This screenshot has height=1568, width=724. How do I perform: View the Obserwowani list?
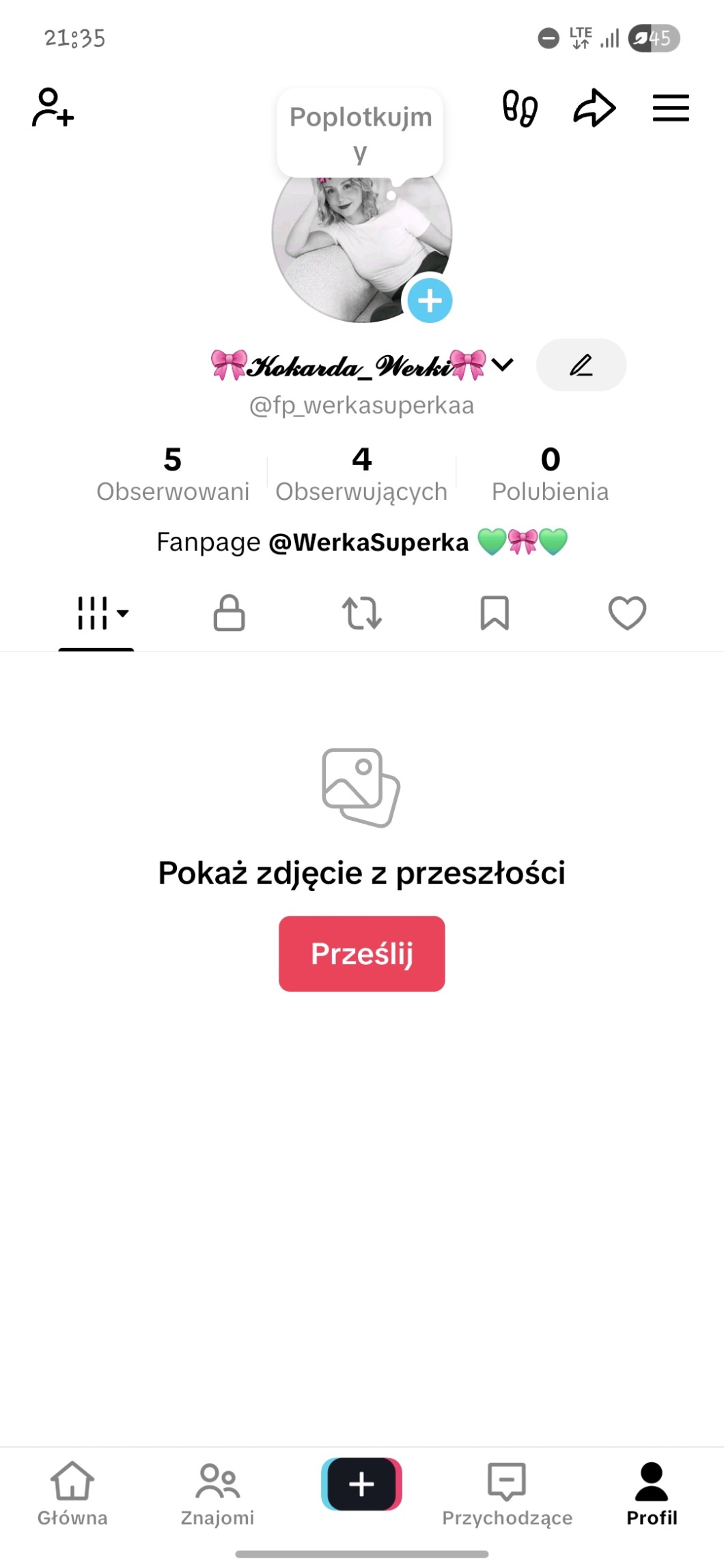pos(173,474)
